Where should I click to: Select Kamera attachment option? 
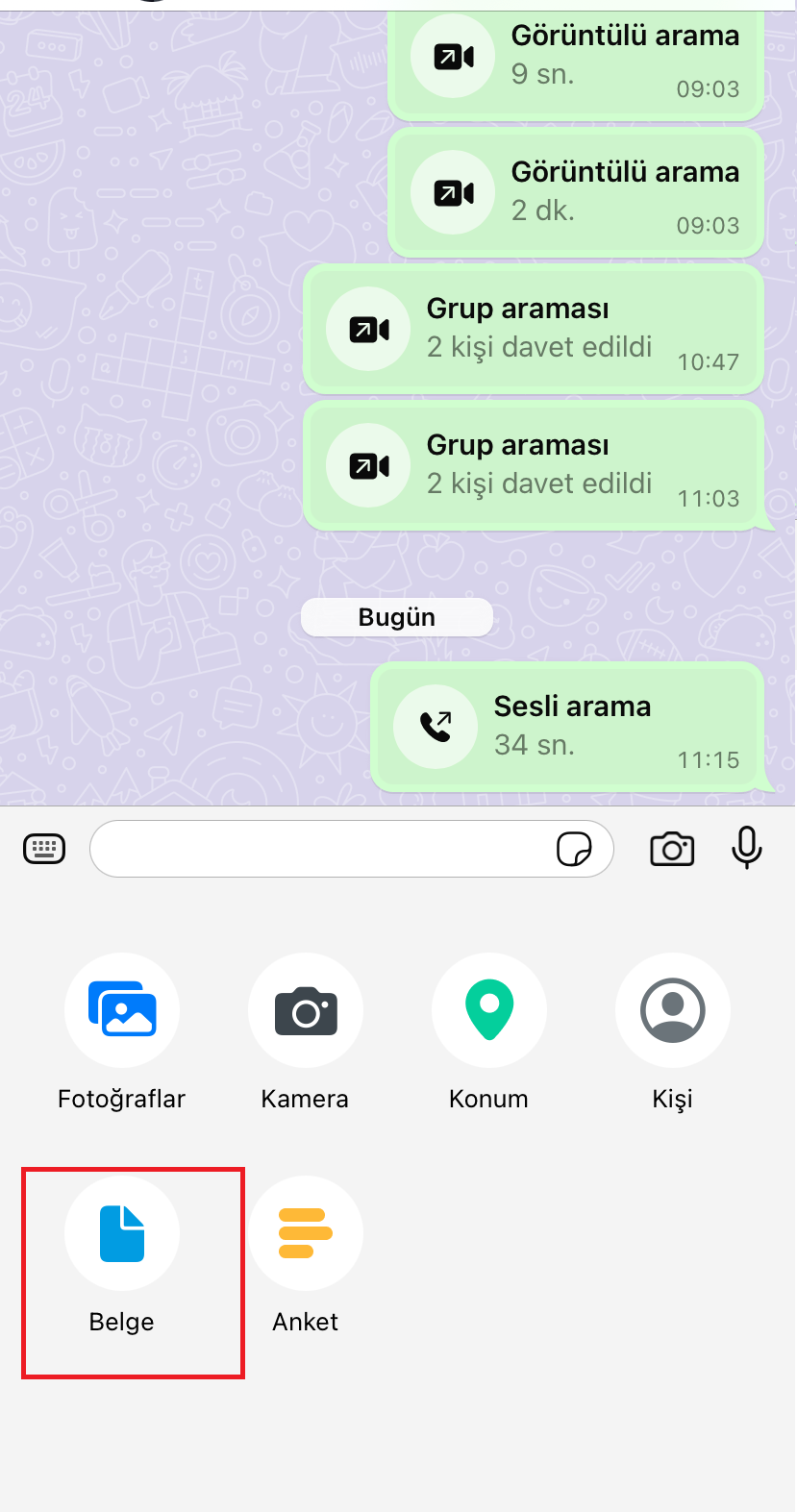[x=306, y=1010]
